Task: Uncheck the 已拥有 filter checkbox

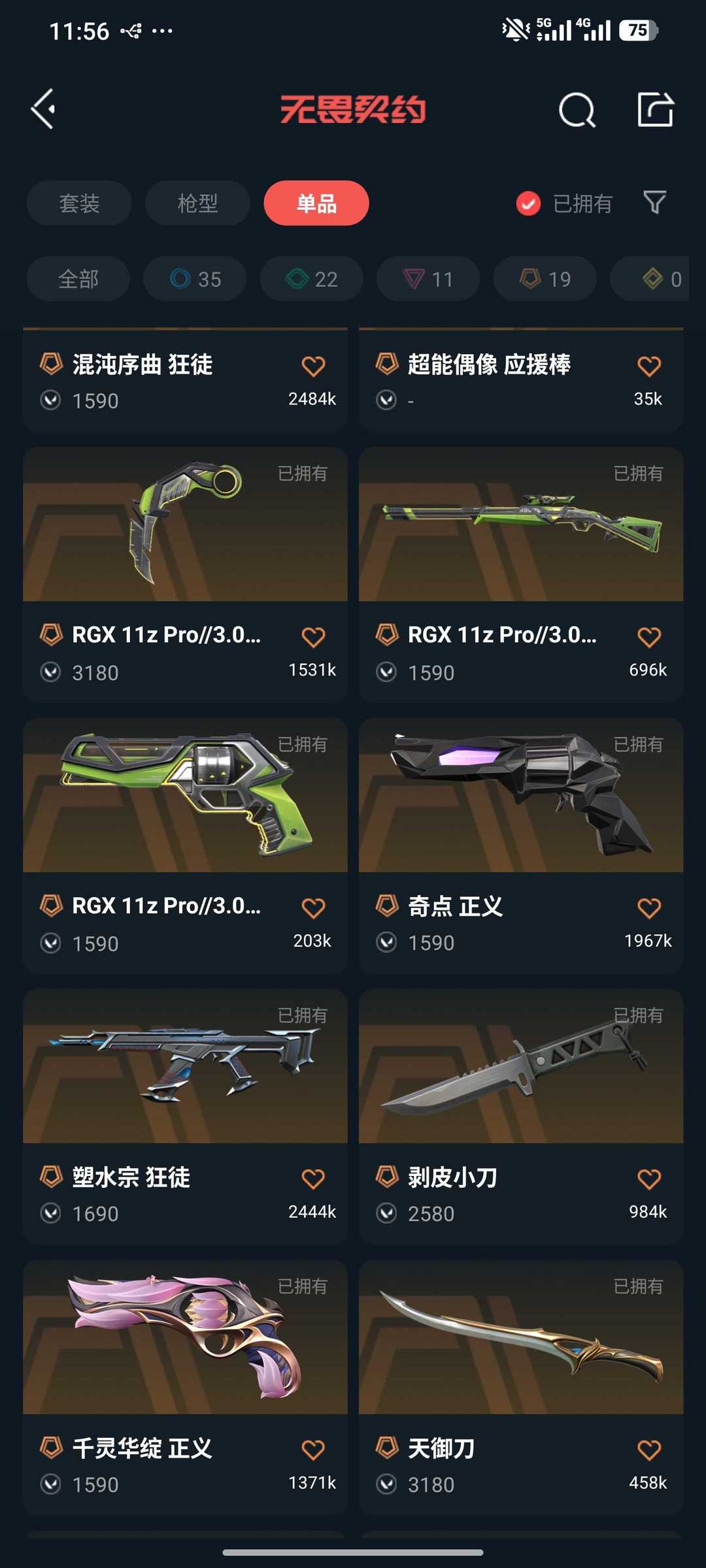Action: (528, 204)
